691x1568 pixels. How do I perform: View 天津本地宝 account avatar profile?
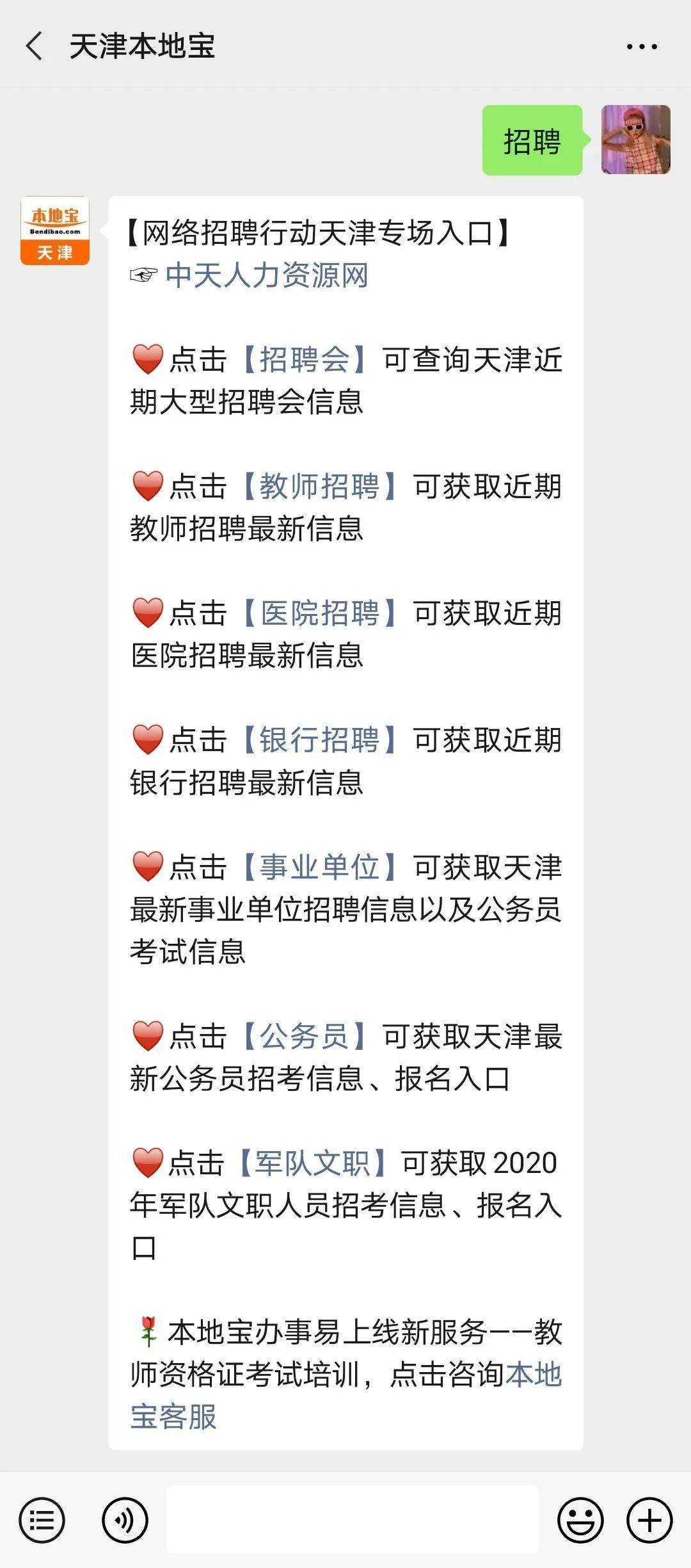pos(55,230)
